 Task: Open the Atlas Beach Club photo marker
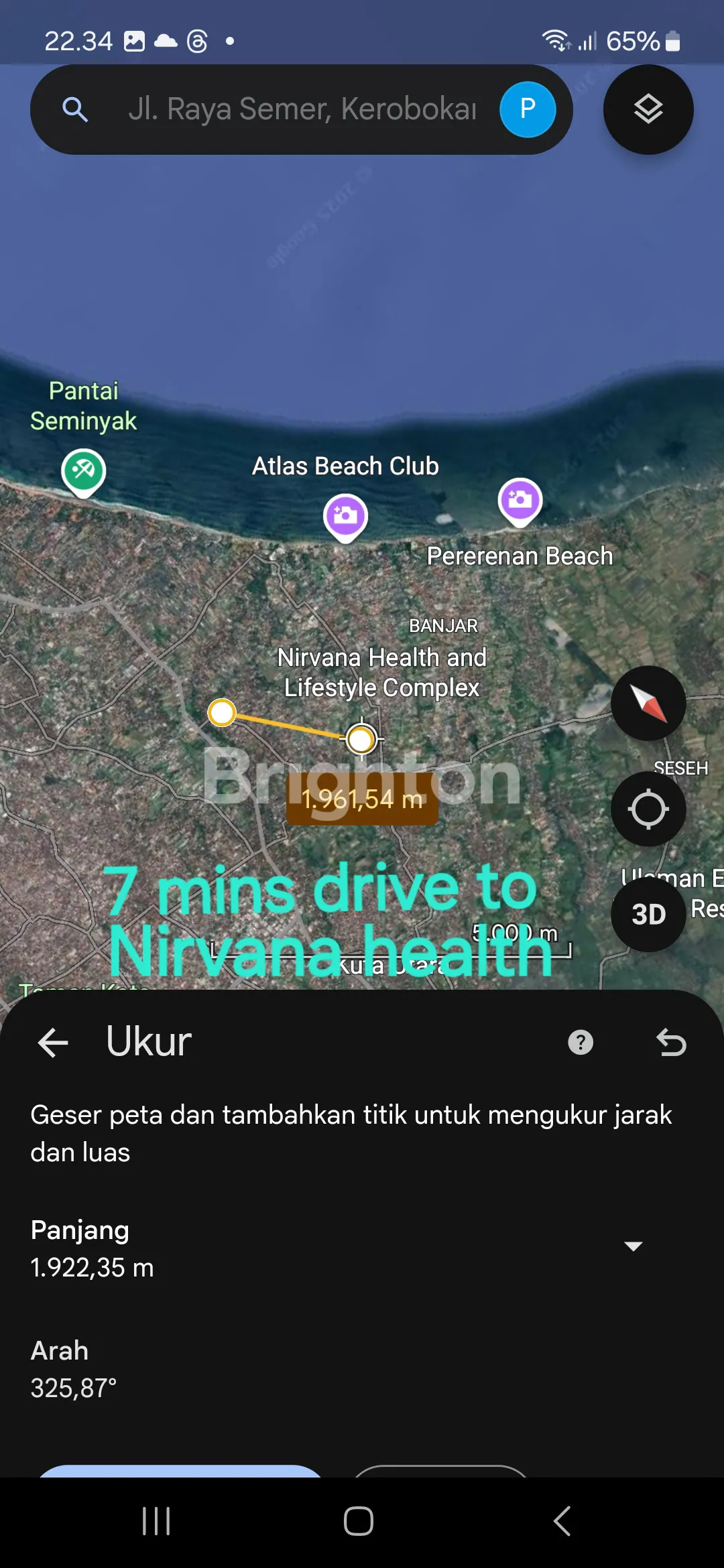(x=345, y=516)
